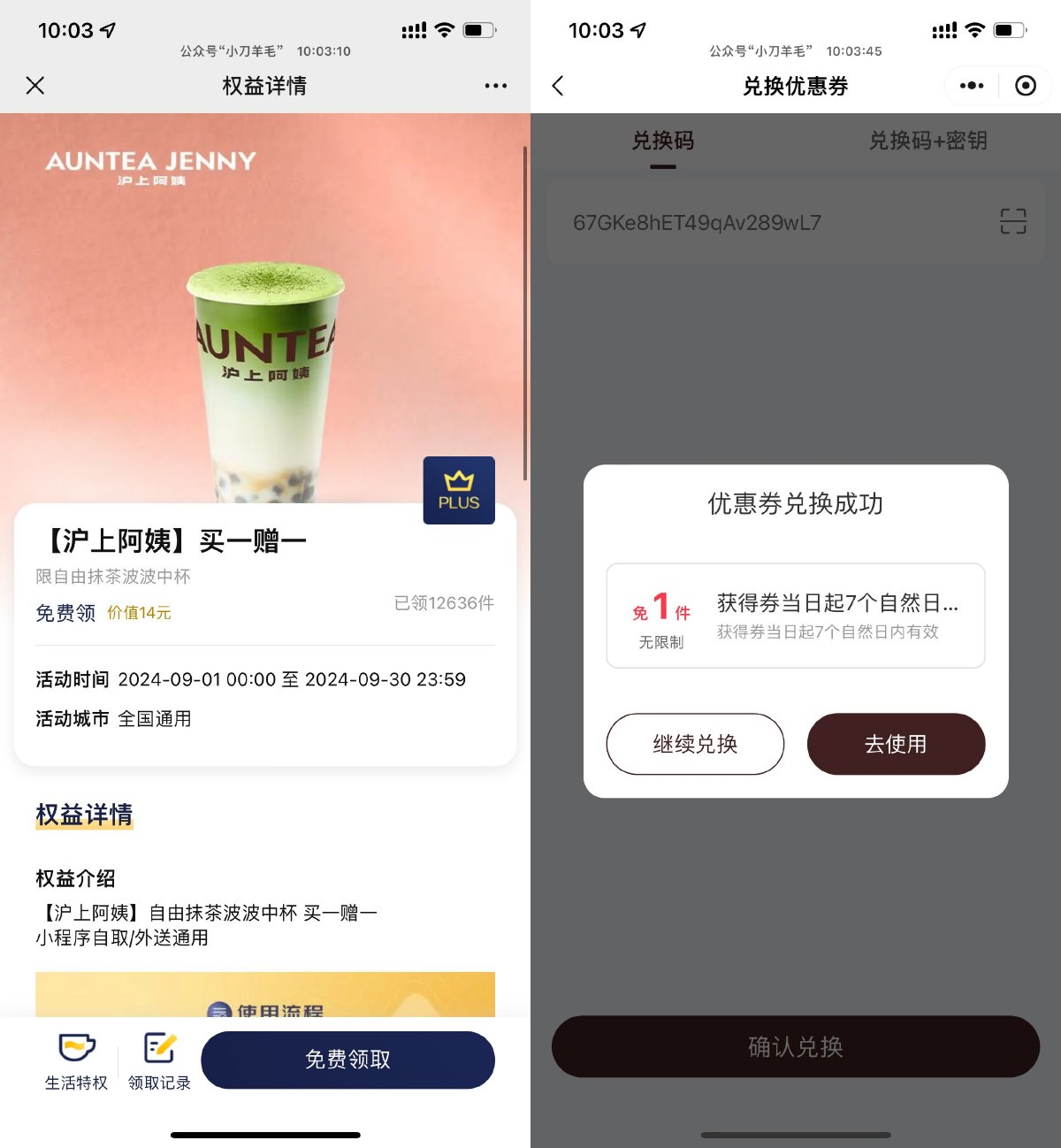
Task: Open 生活特权
Action: [x=76, y=1060]
